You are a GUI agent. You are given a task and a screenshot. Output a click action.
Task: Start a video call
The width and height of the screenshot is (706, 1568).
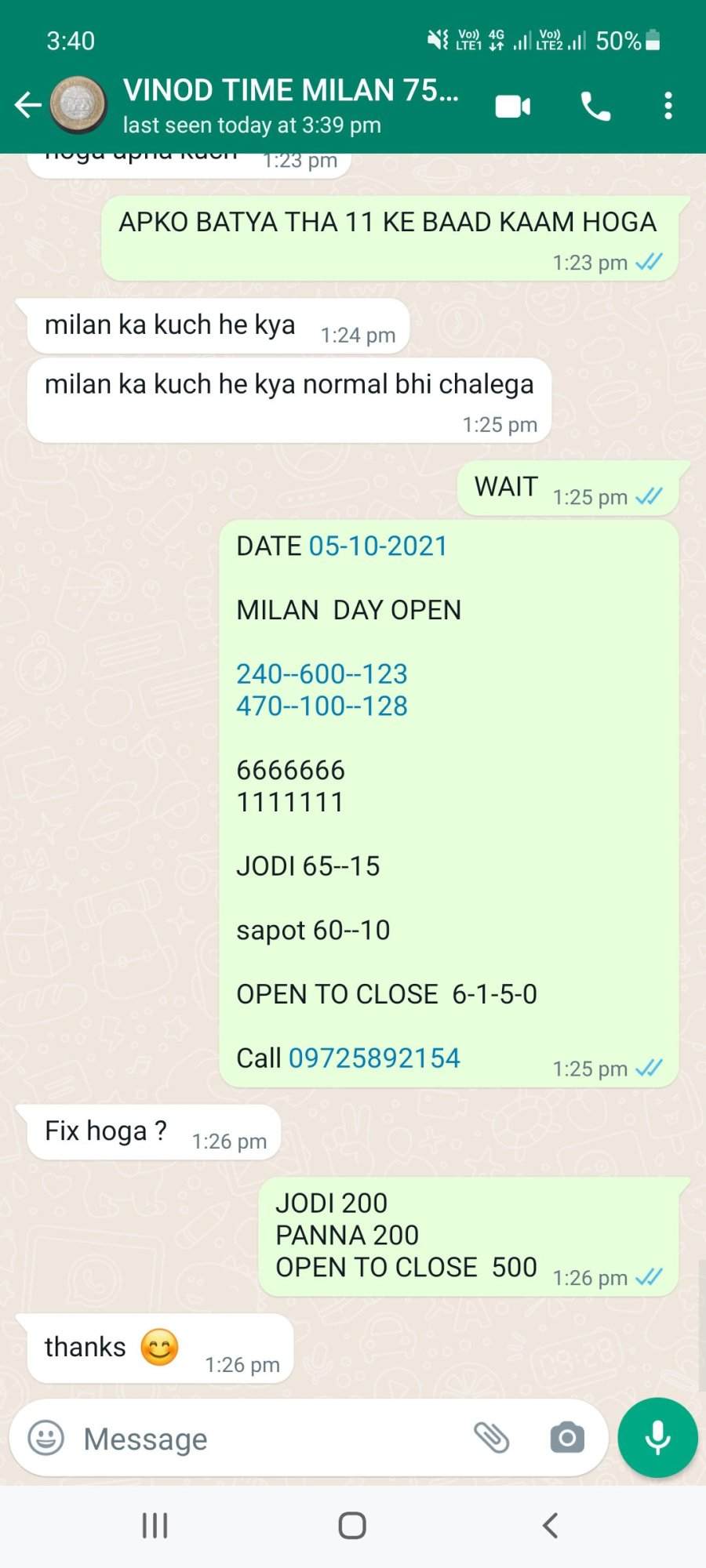tap(513, 106)
